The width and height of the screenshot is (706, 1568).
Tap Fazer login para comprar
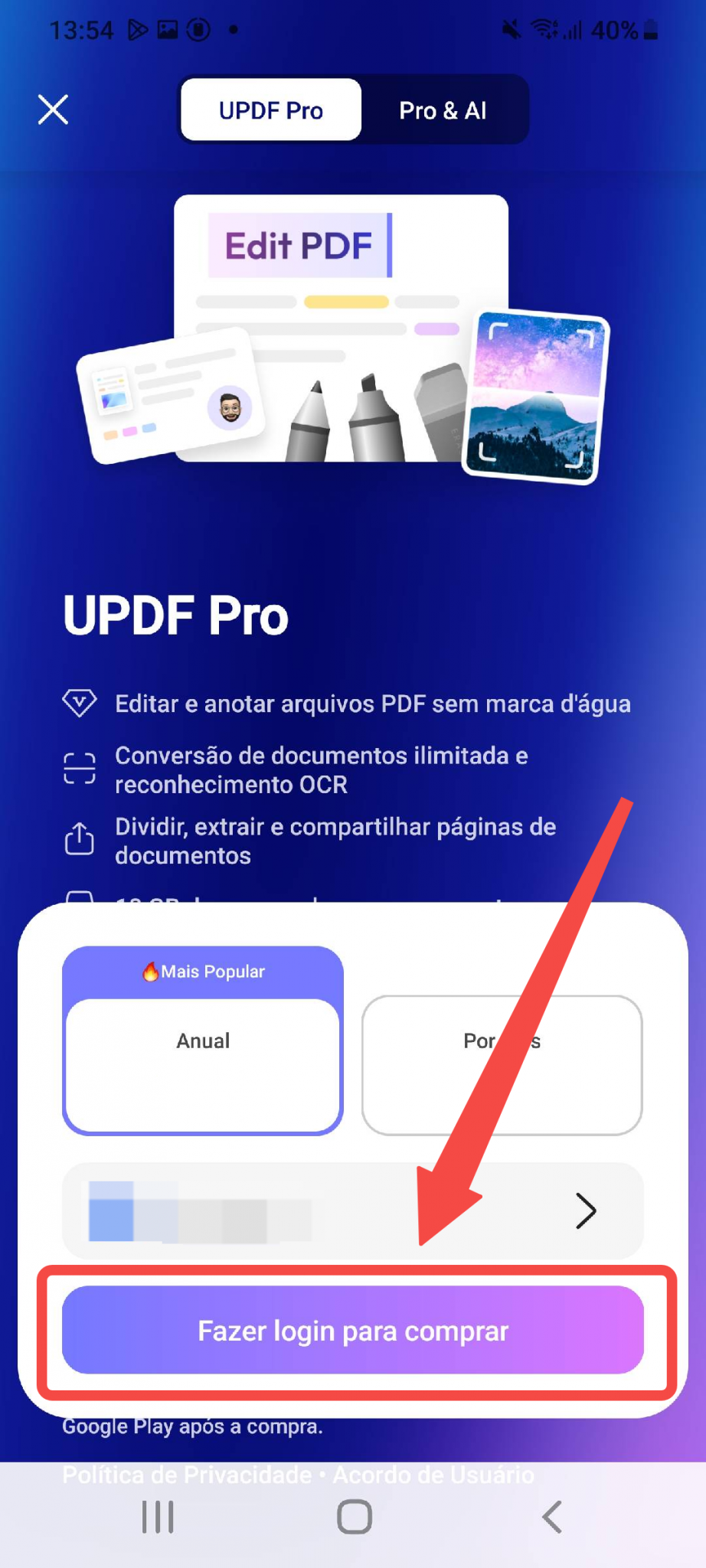tap(353, 1331)
